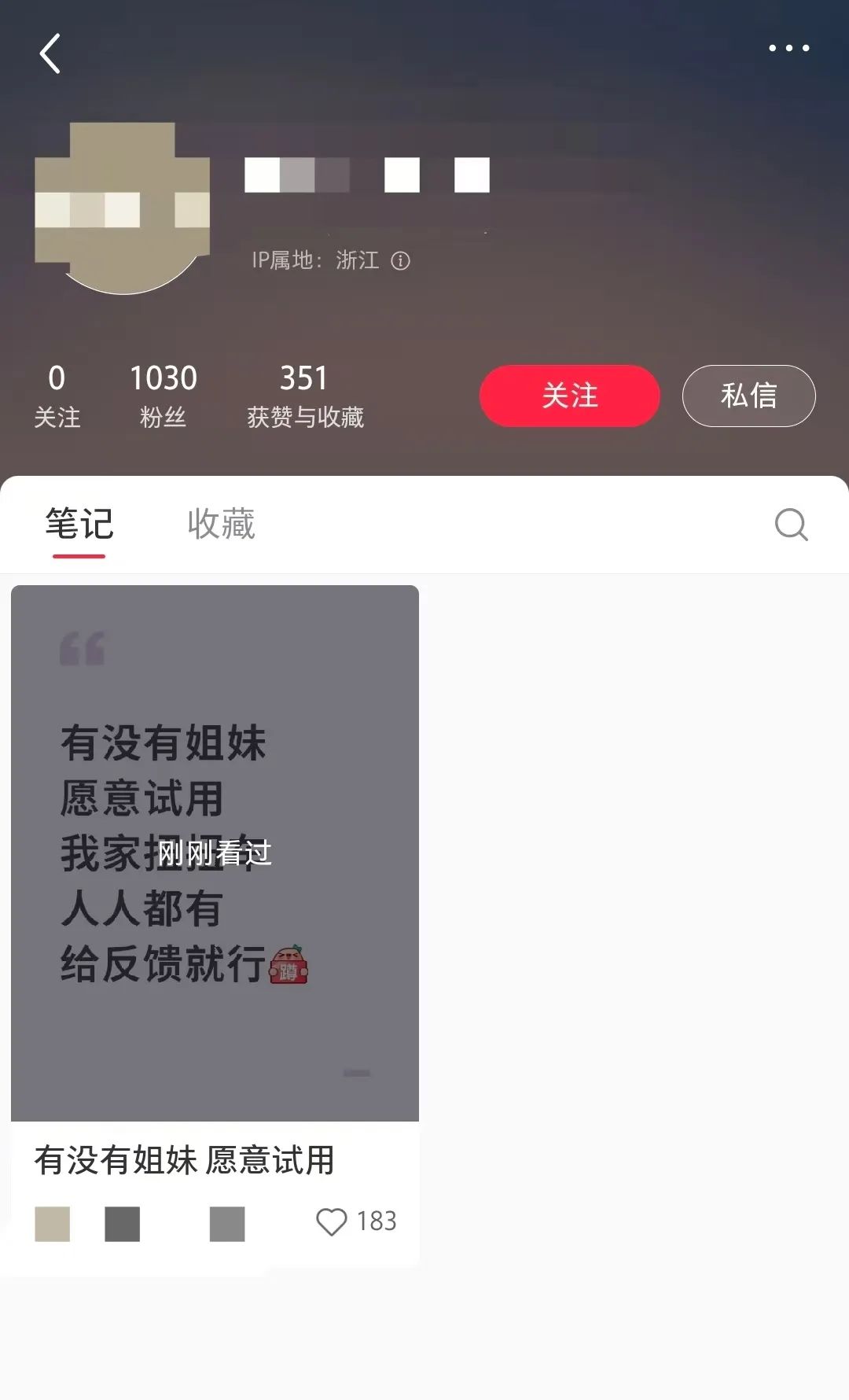Go back using the arrow
849x1400 pixels.
pos(50,53)
